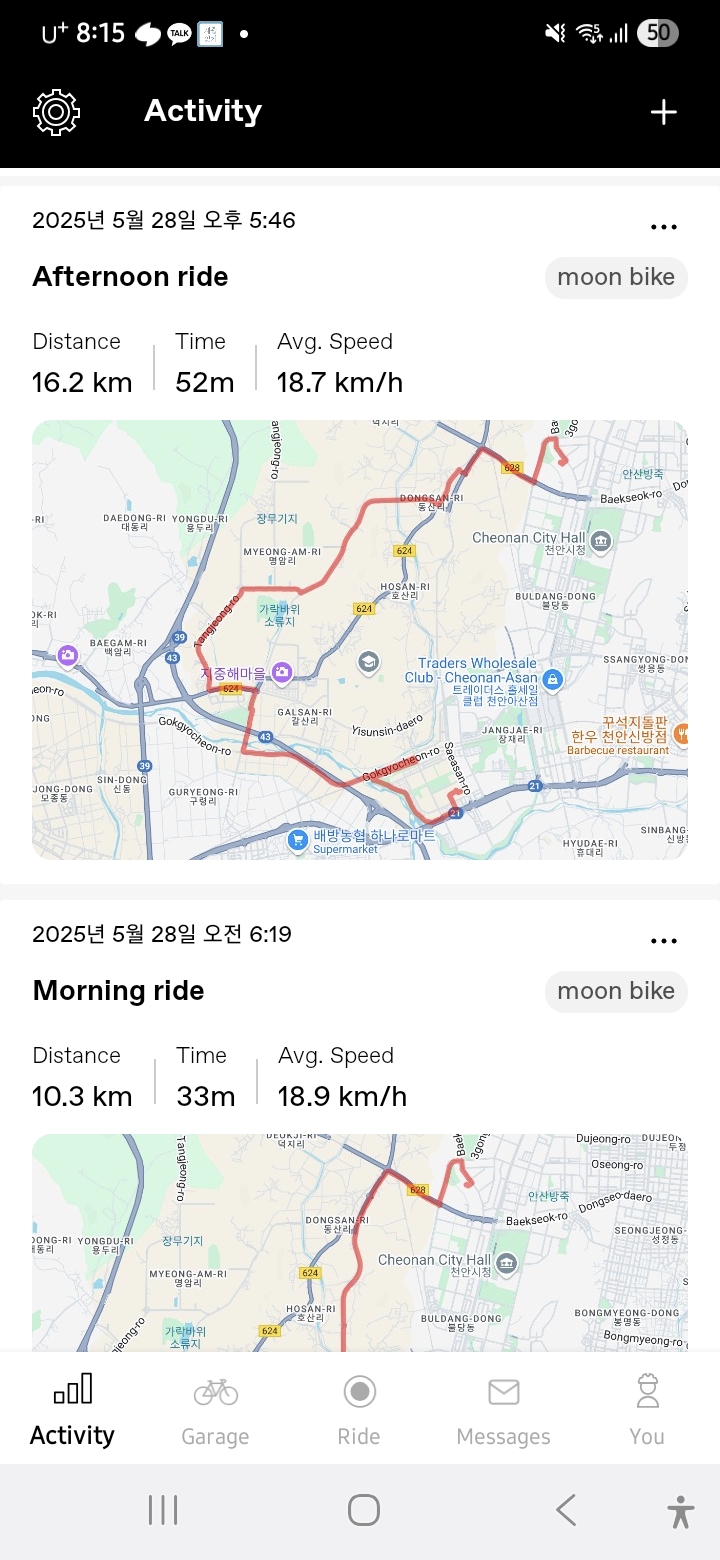Screen dimensions: 720x1560
Task: Switch to the Ride tab
Action: click(359, 1410)
